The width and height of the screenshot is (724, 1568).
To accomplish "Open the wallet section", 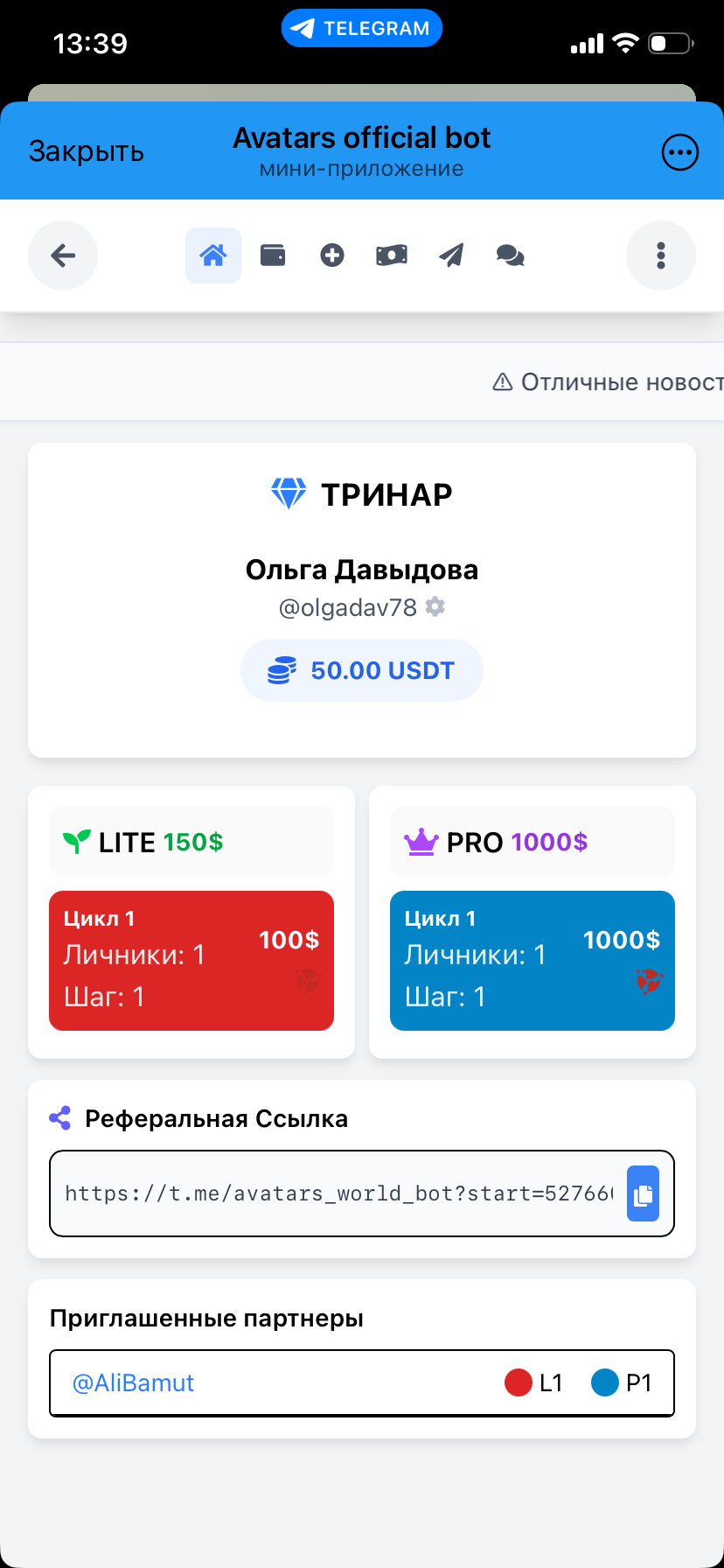I will click(x=273, y=255).
